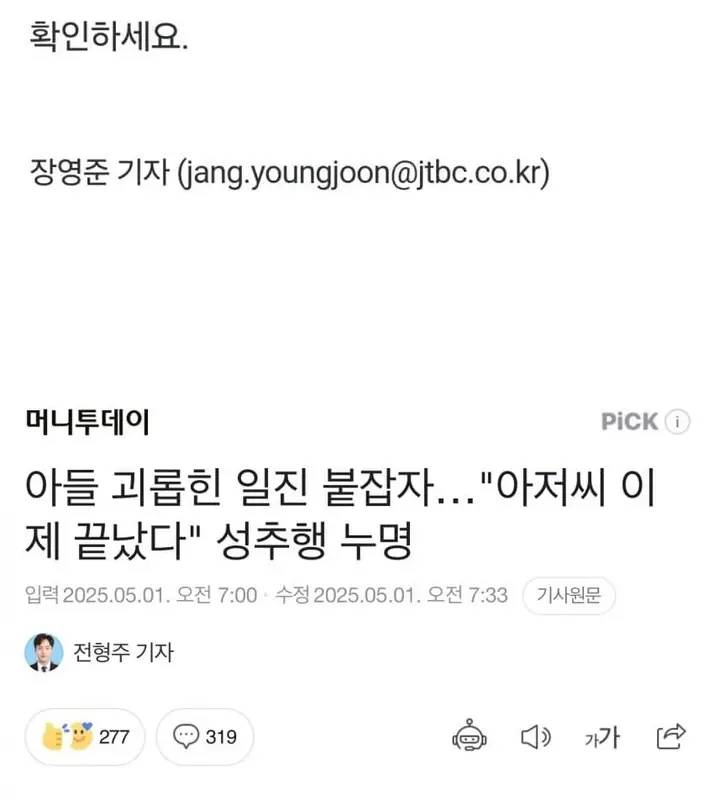Open PiCK info icon
Image resolution: width=714 pixels, height=801 pixels.
click(677, 422)
